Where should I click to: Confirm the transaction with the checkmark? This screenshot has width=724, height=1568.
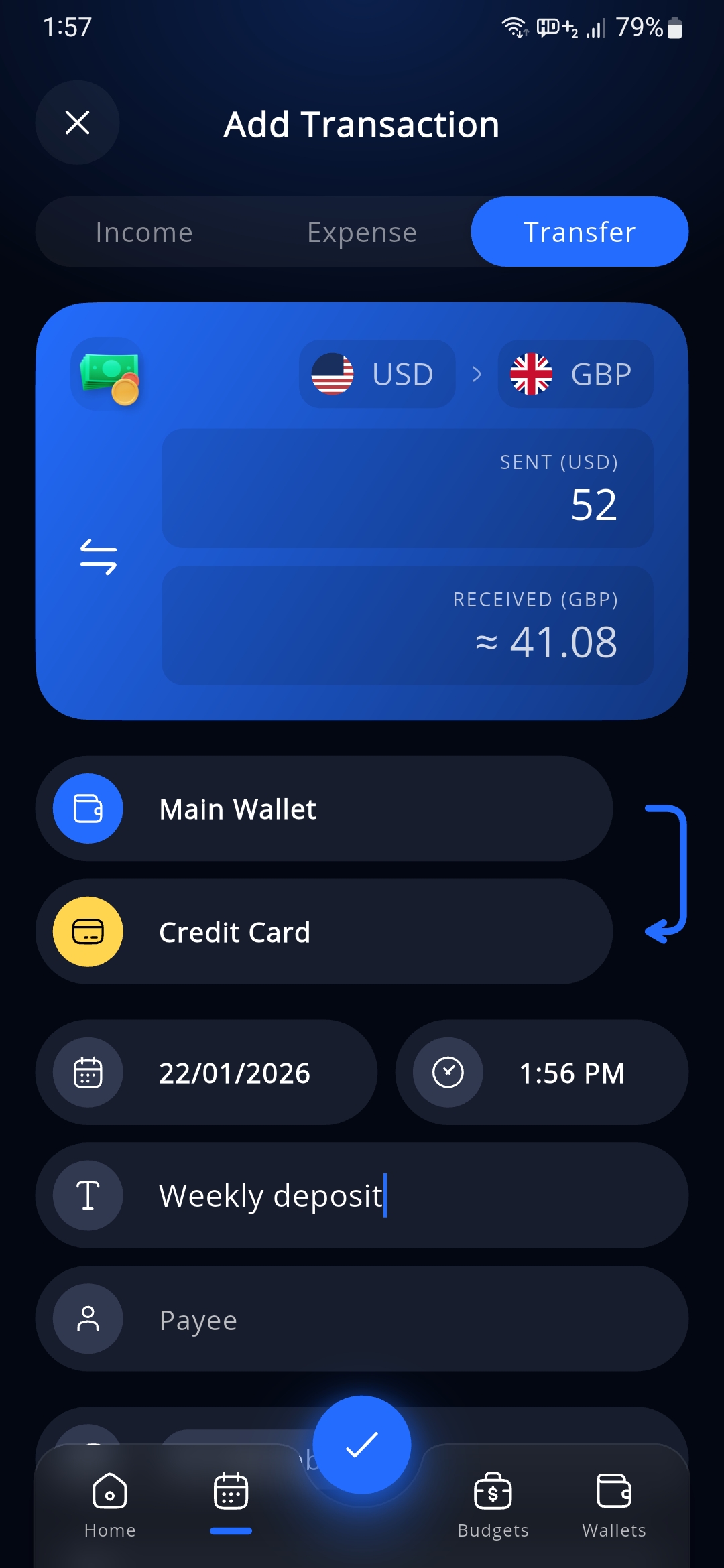pos(362,1445)
